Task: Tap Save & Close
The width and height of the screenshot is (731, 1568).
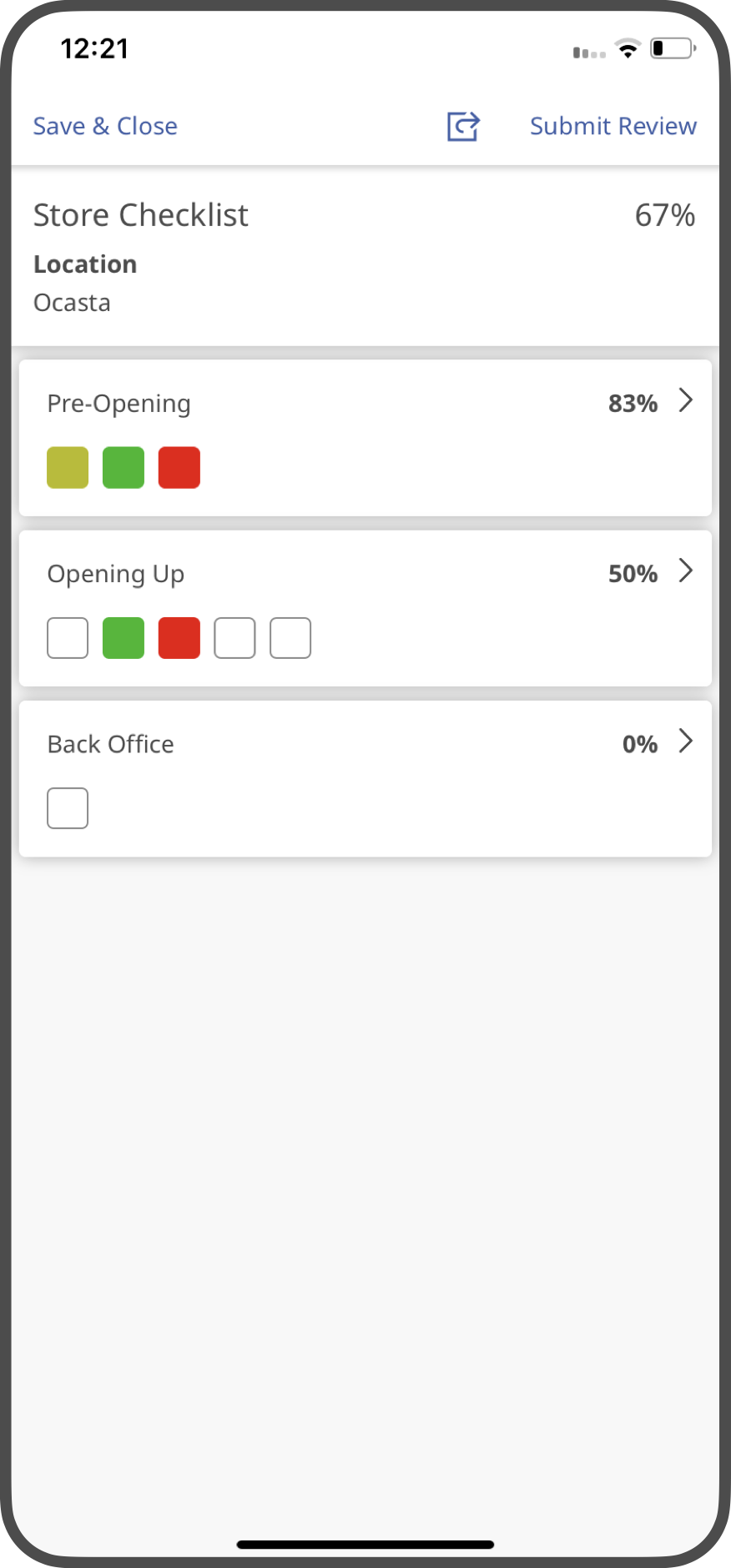Action: point(105,126)
